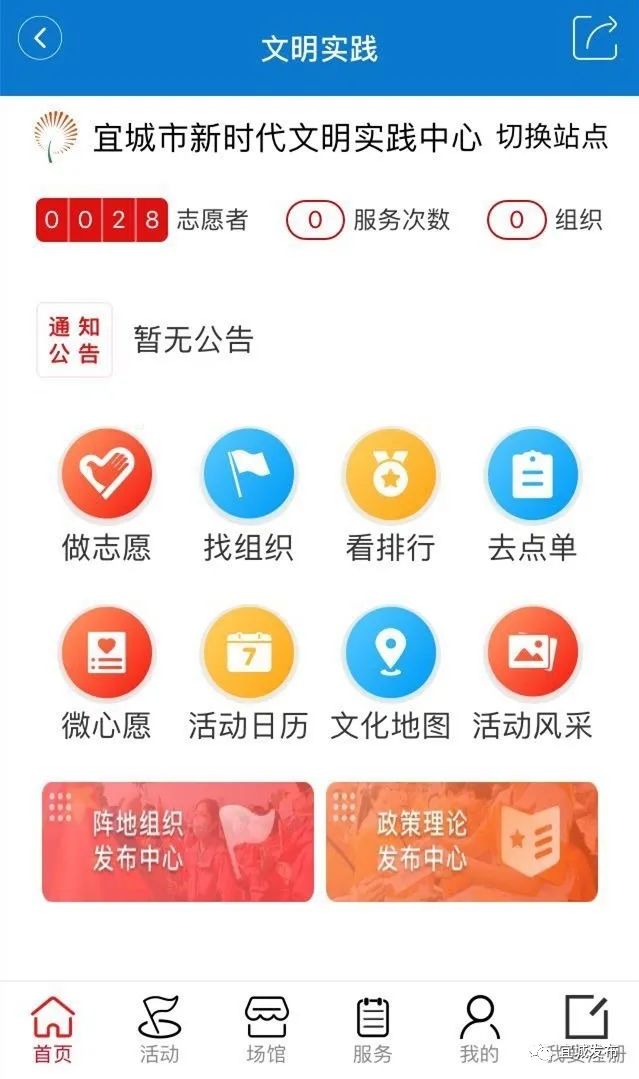Open 文化地图 culture map
639x1079 pixels.
(390, 654)
